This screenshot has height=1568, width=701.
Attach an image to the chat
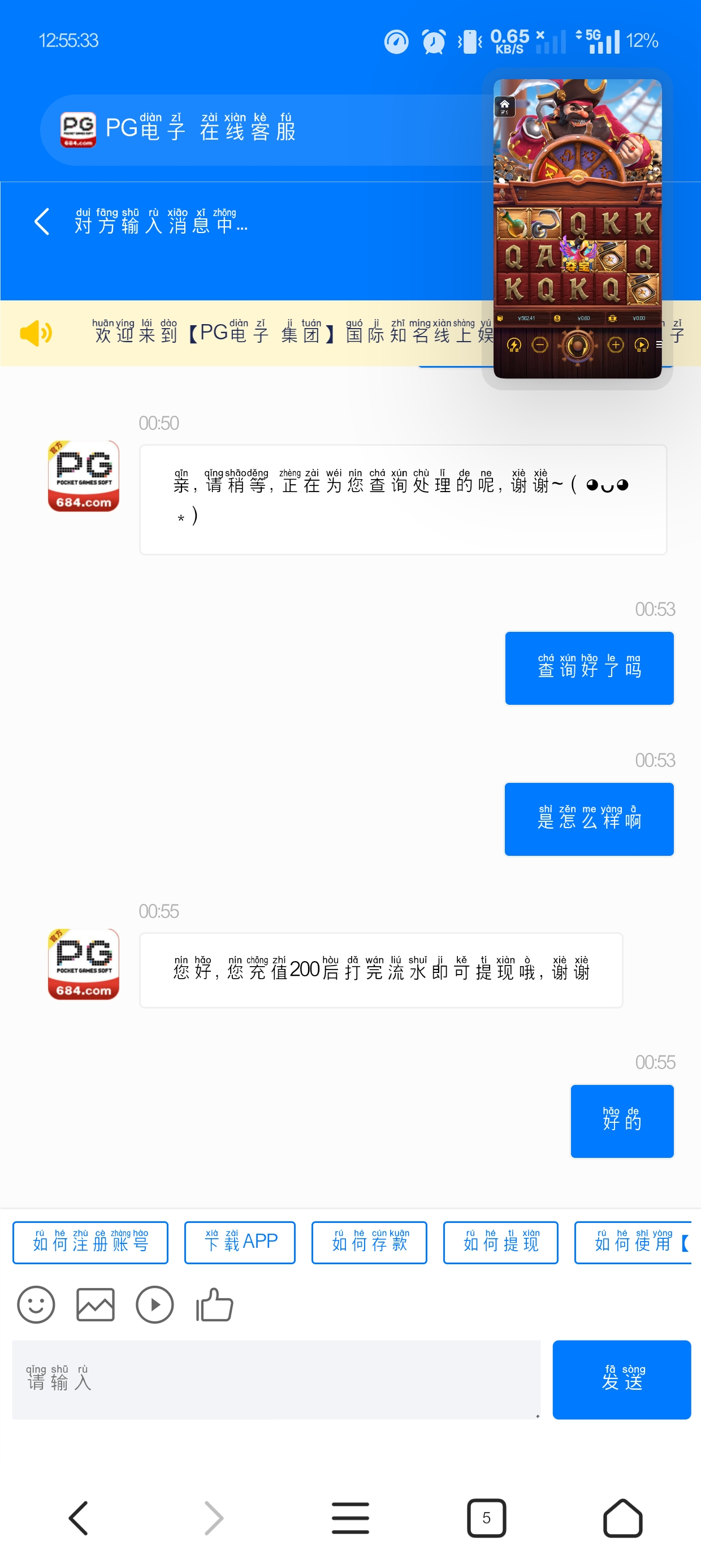(95, 1304)
